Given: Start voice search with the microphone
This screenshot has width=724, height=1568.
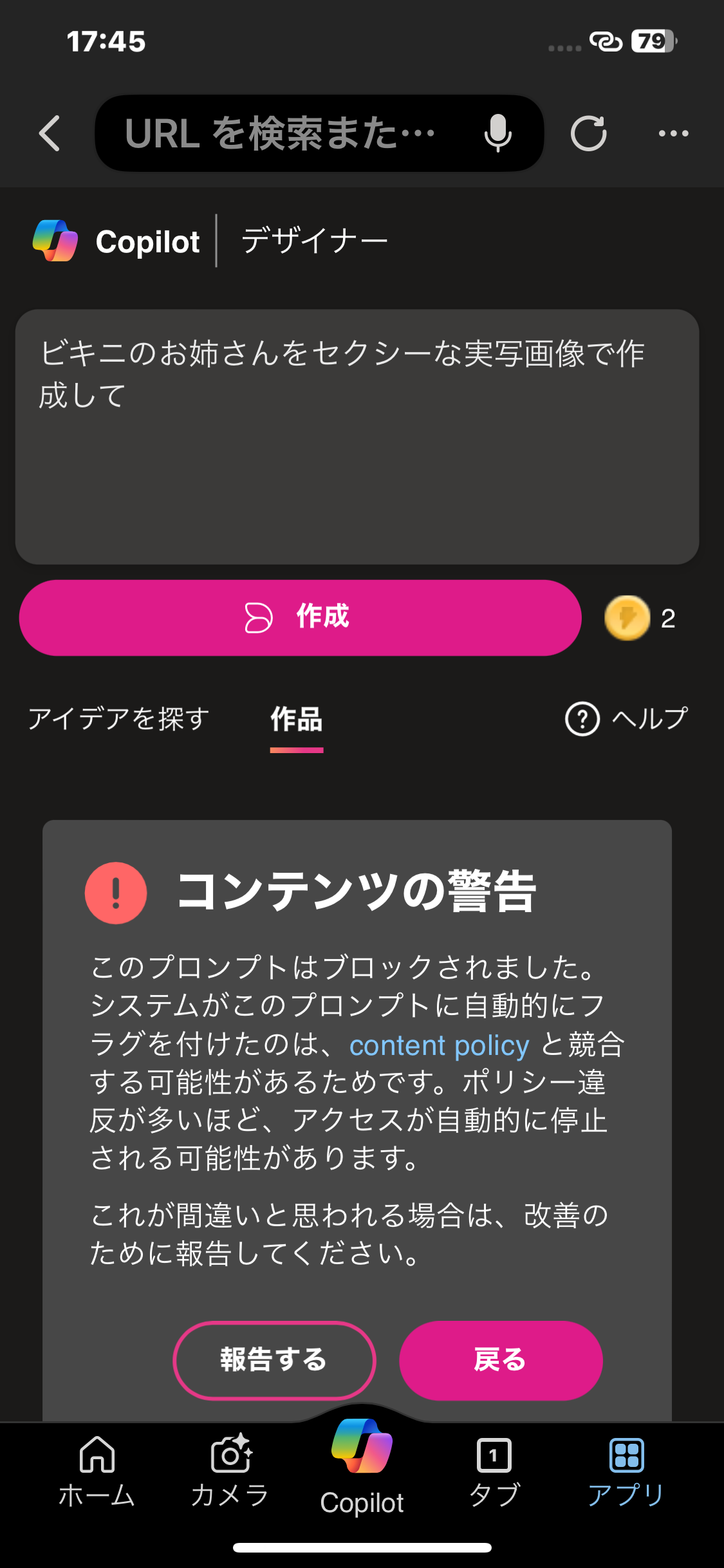Looking at the screenshot, I should pyautogui.click(x=497, y=134).
